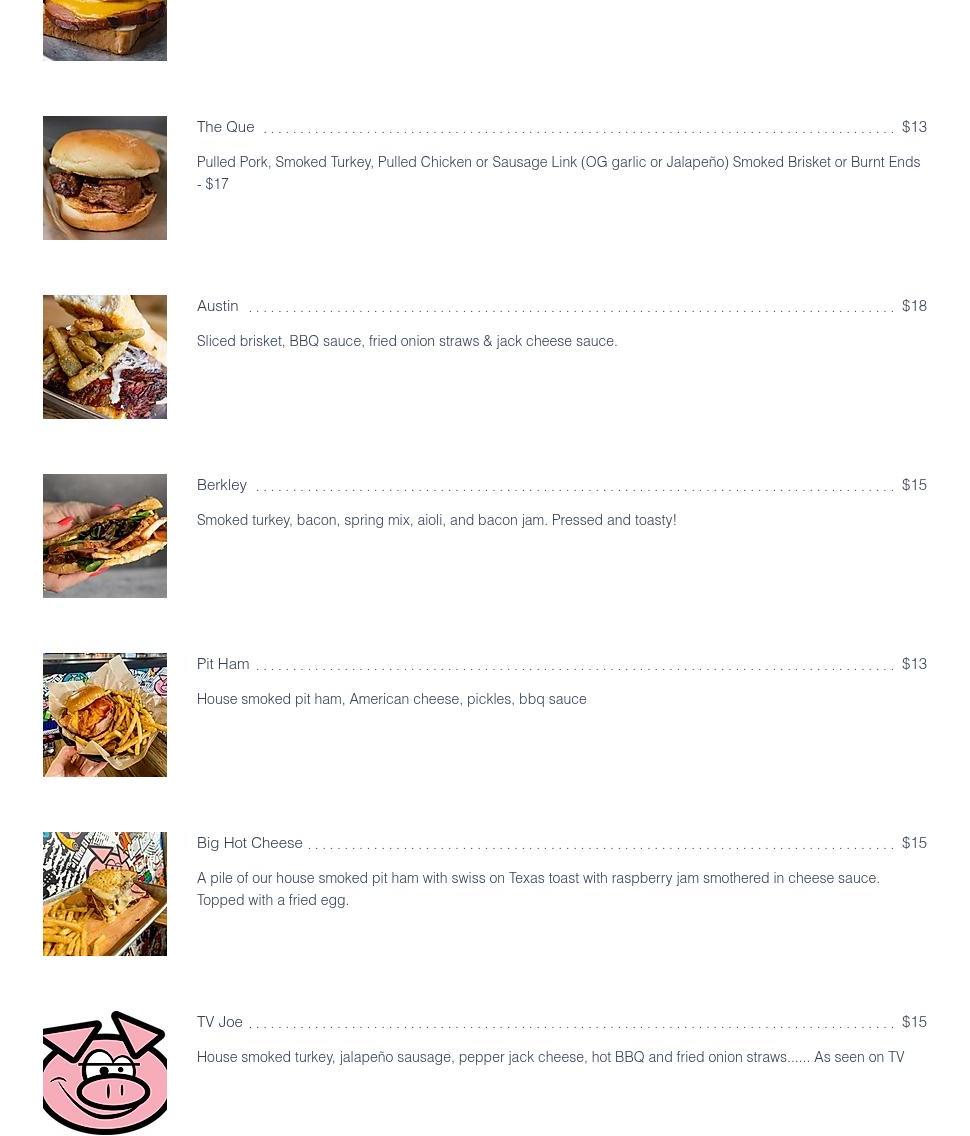Open the Big Hot Cheese photo
This screenshot has height=1136, width=970.
point(105,894)
